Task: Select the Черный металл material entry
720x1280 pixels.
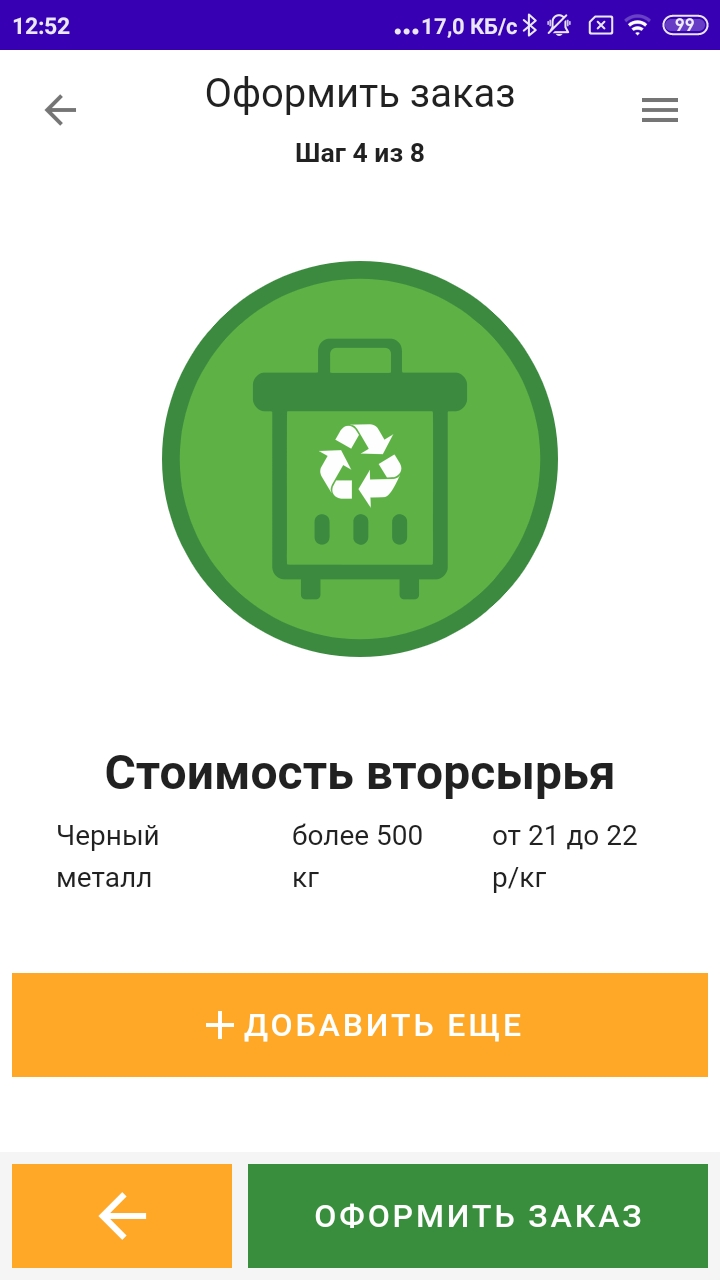Action: click(x=107, y=856)
